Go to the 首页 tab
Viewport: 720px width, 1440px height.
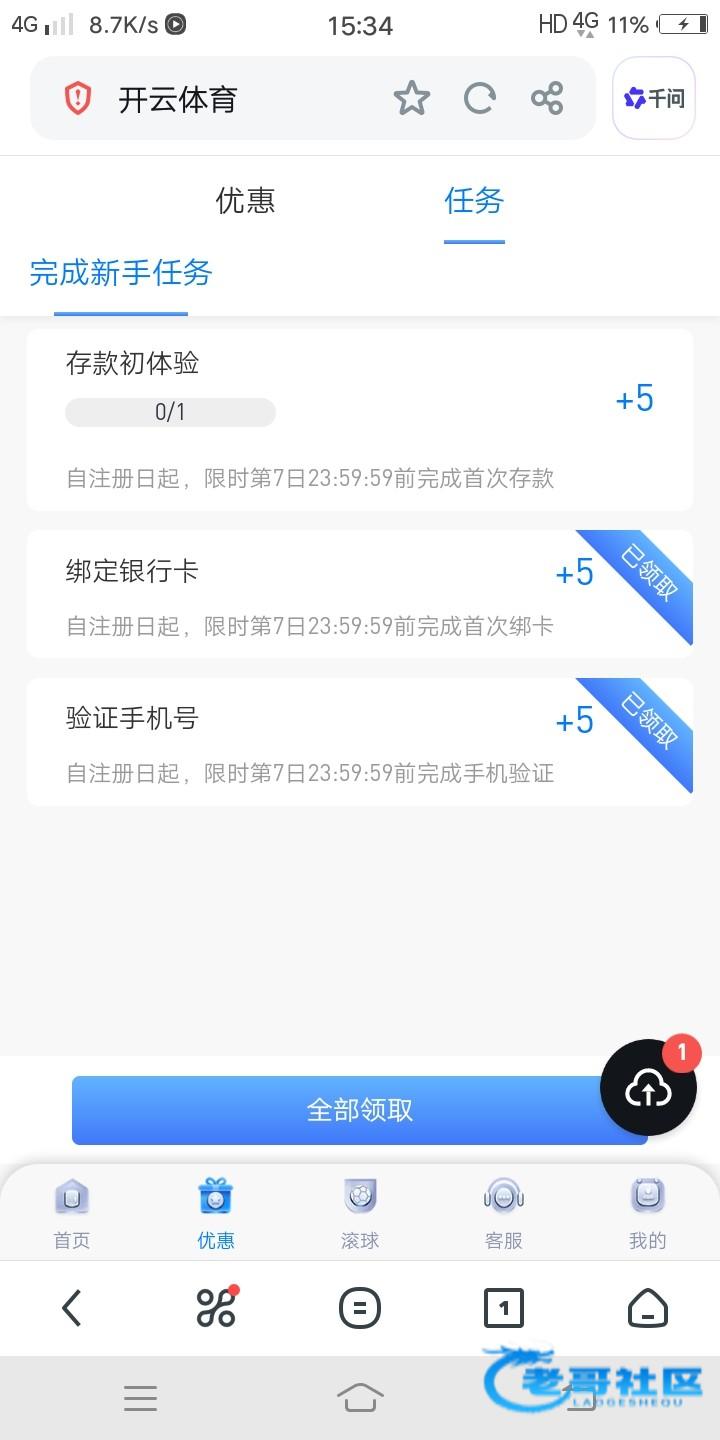(x=72, y=1213)
